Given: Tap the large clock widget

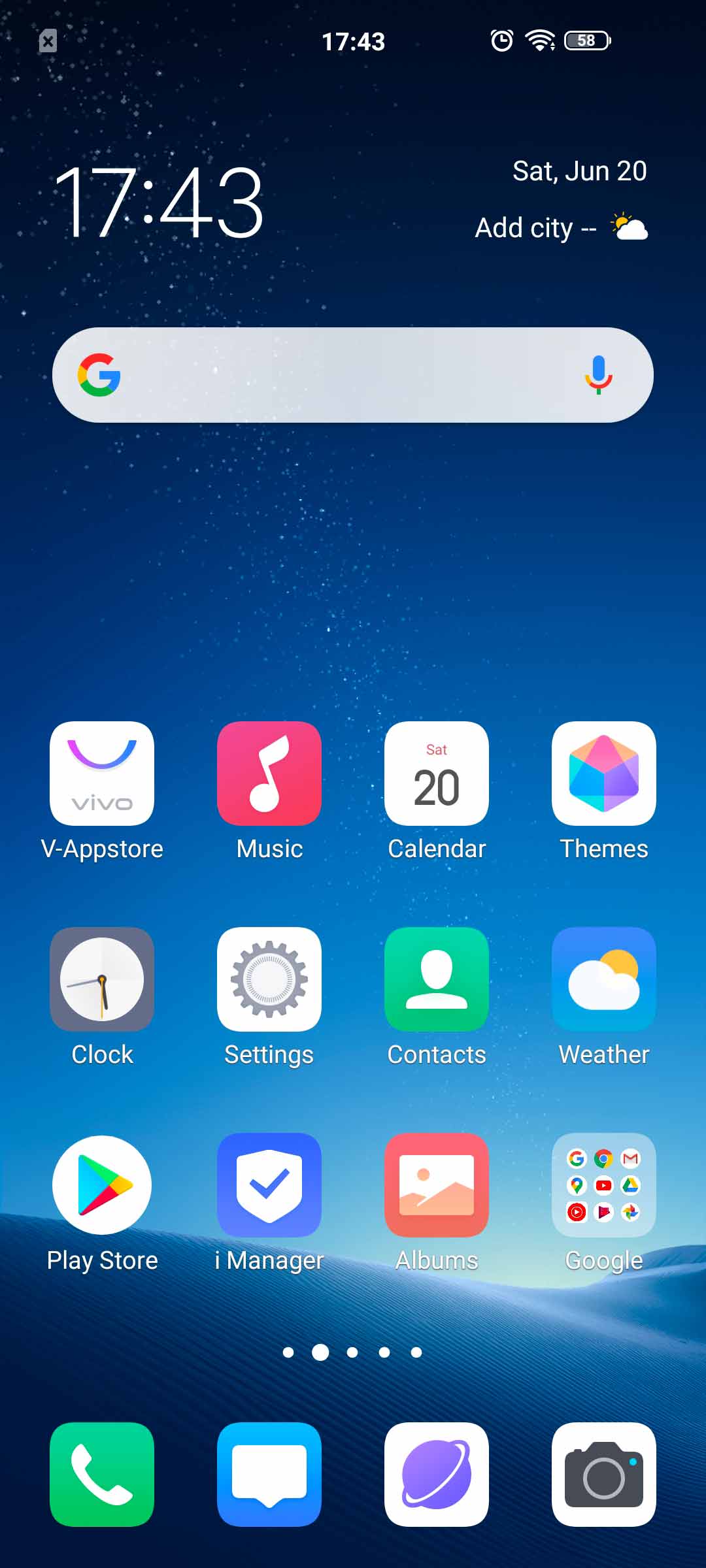Looking at the screenshot, I should coord(160,201).
